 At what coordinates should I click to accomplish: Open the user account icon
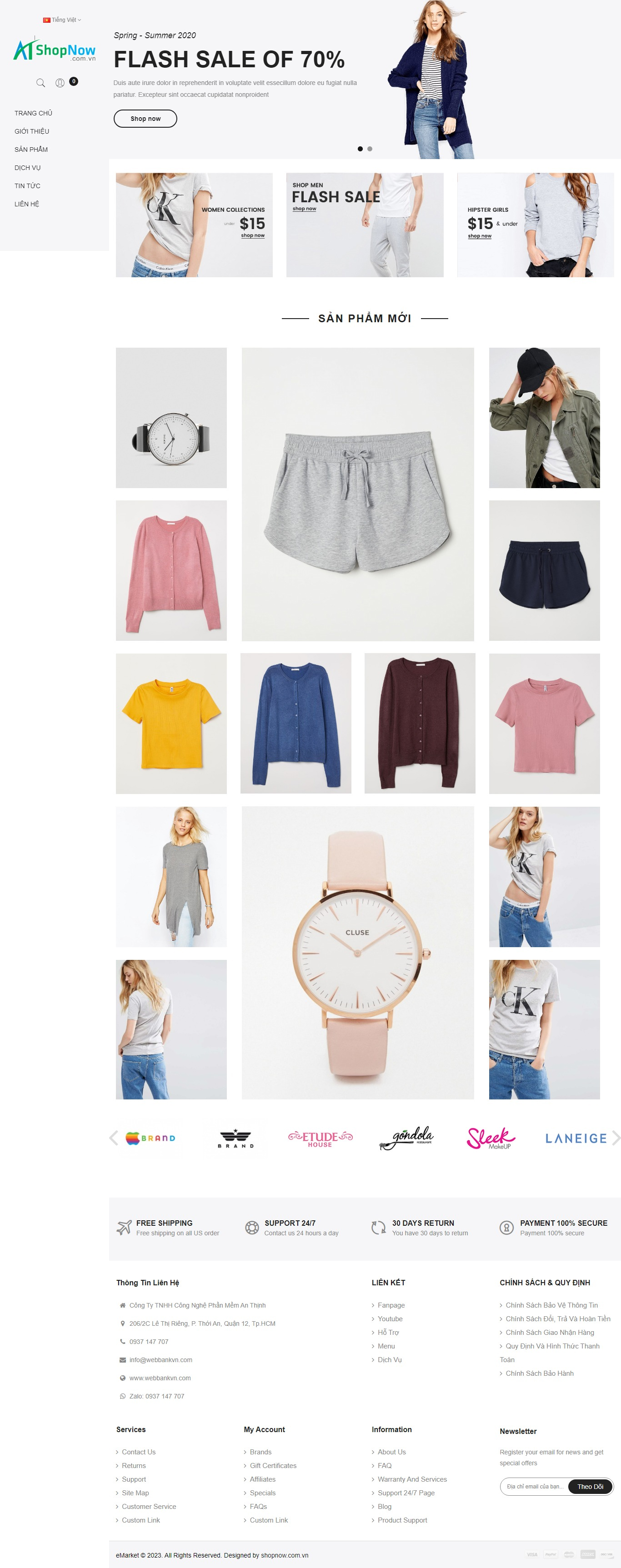click(60, 83)
